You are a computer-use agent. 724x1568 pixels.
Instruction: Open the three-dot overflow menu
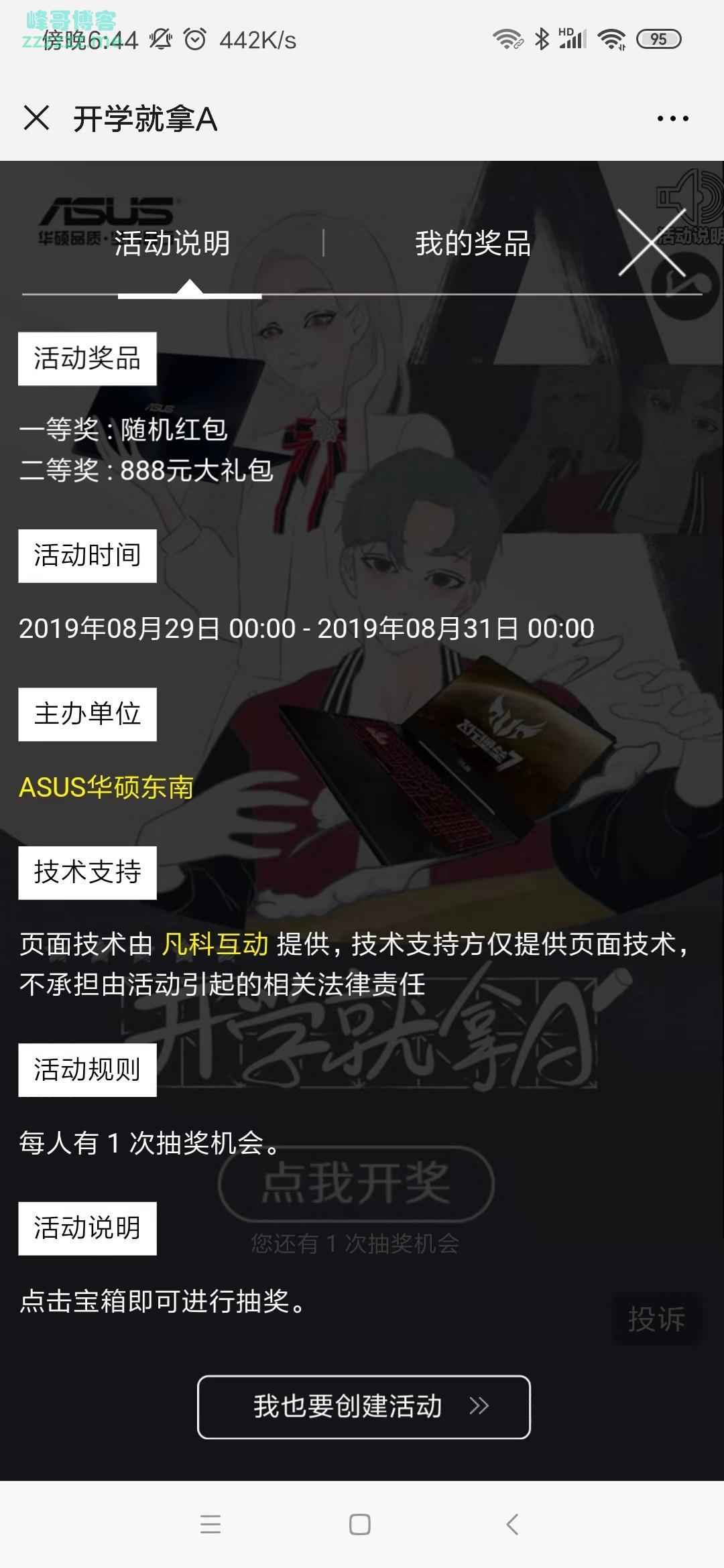(x=672, y=119)
